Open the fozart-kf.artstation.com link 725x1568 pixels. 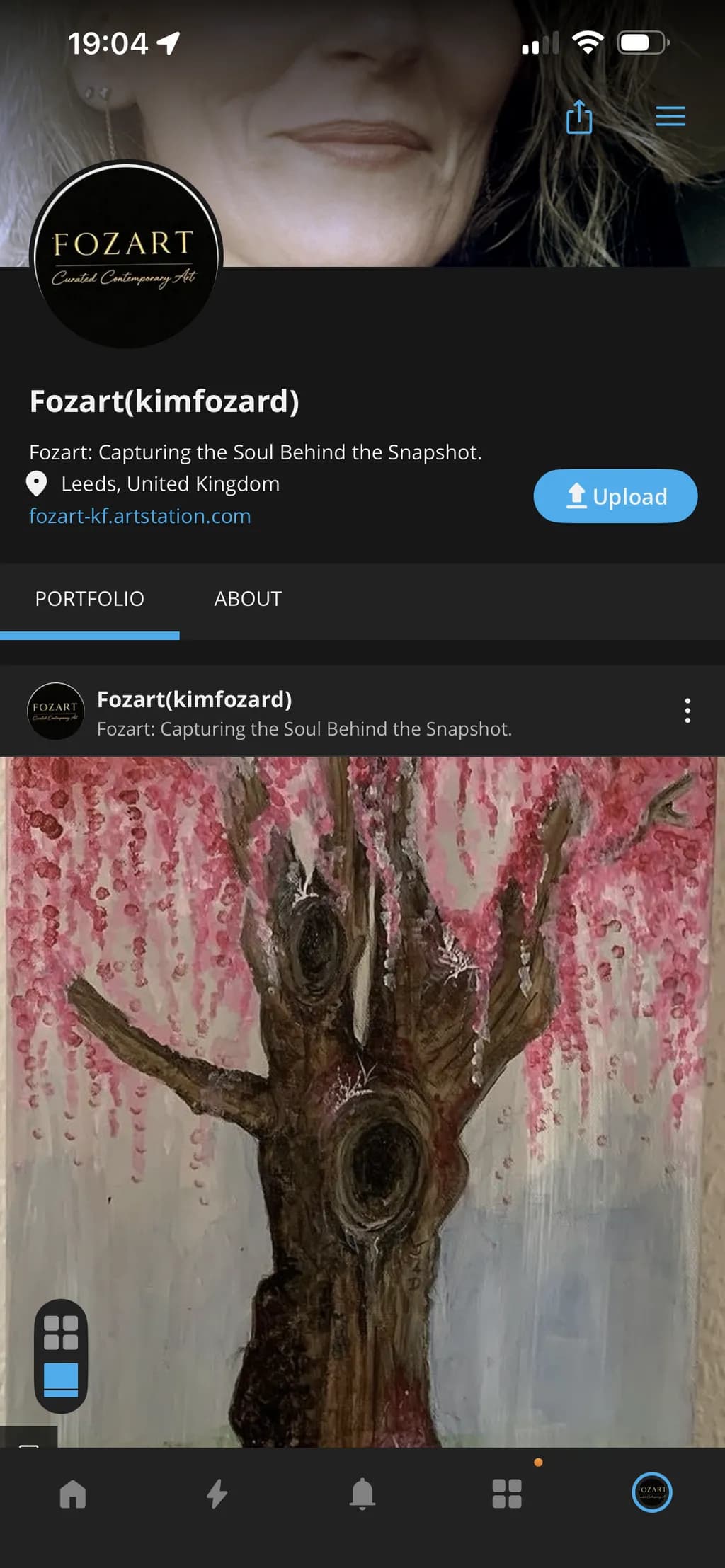click(140, 516)
